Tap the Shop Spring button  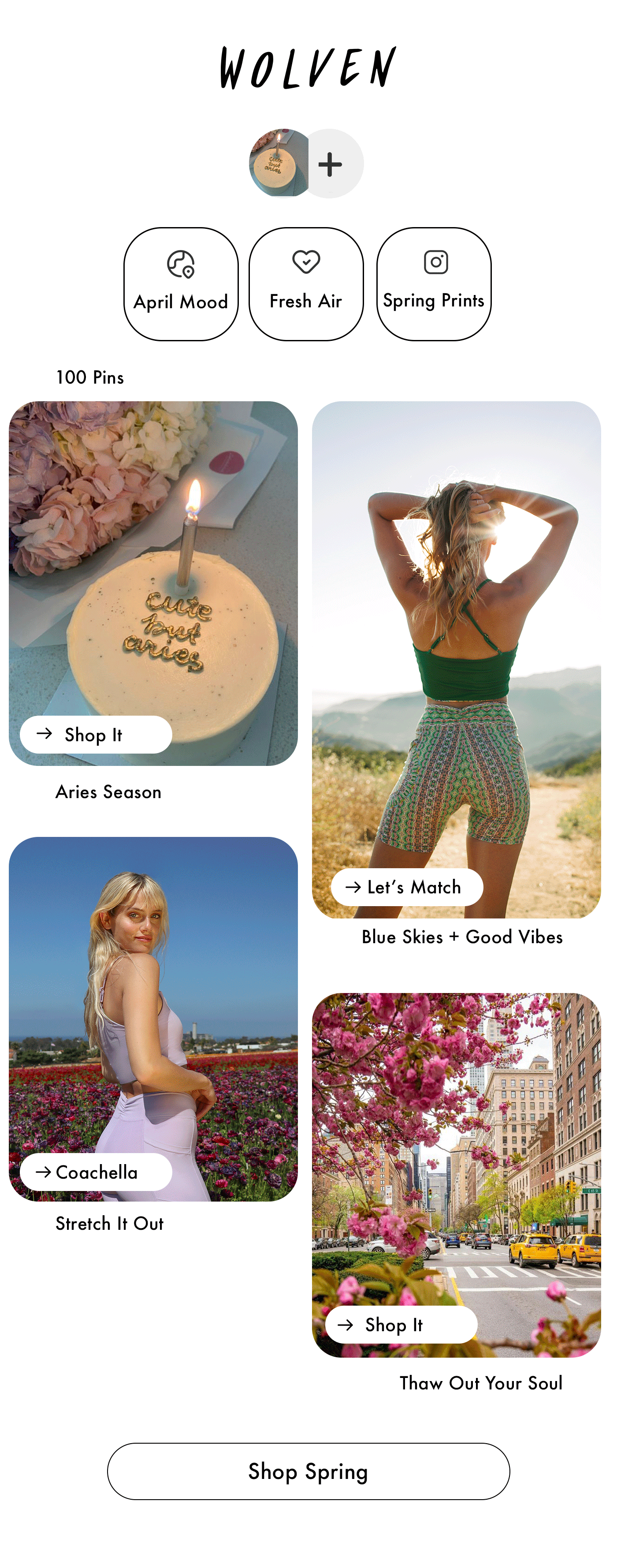308,1471
